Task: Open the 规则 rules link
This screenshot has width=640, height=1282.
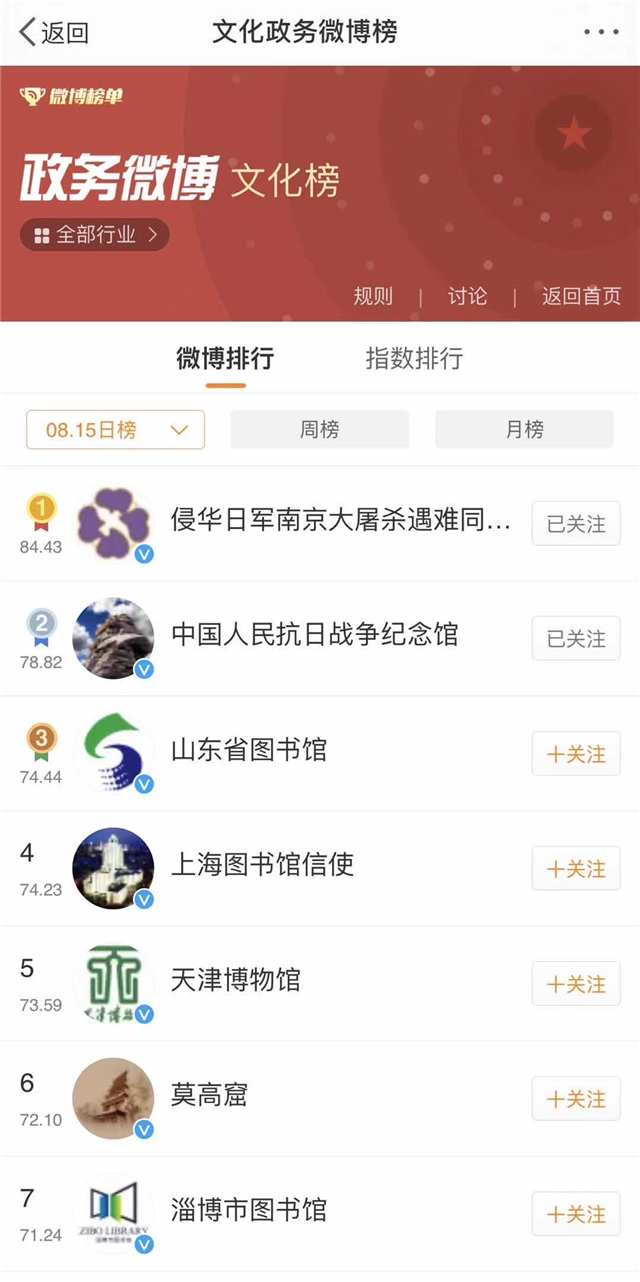Action: [x=373, y=296]
